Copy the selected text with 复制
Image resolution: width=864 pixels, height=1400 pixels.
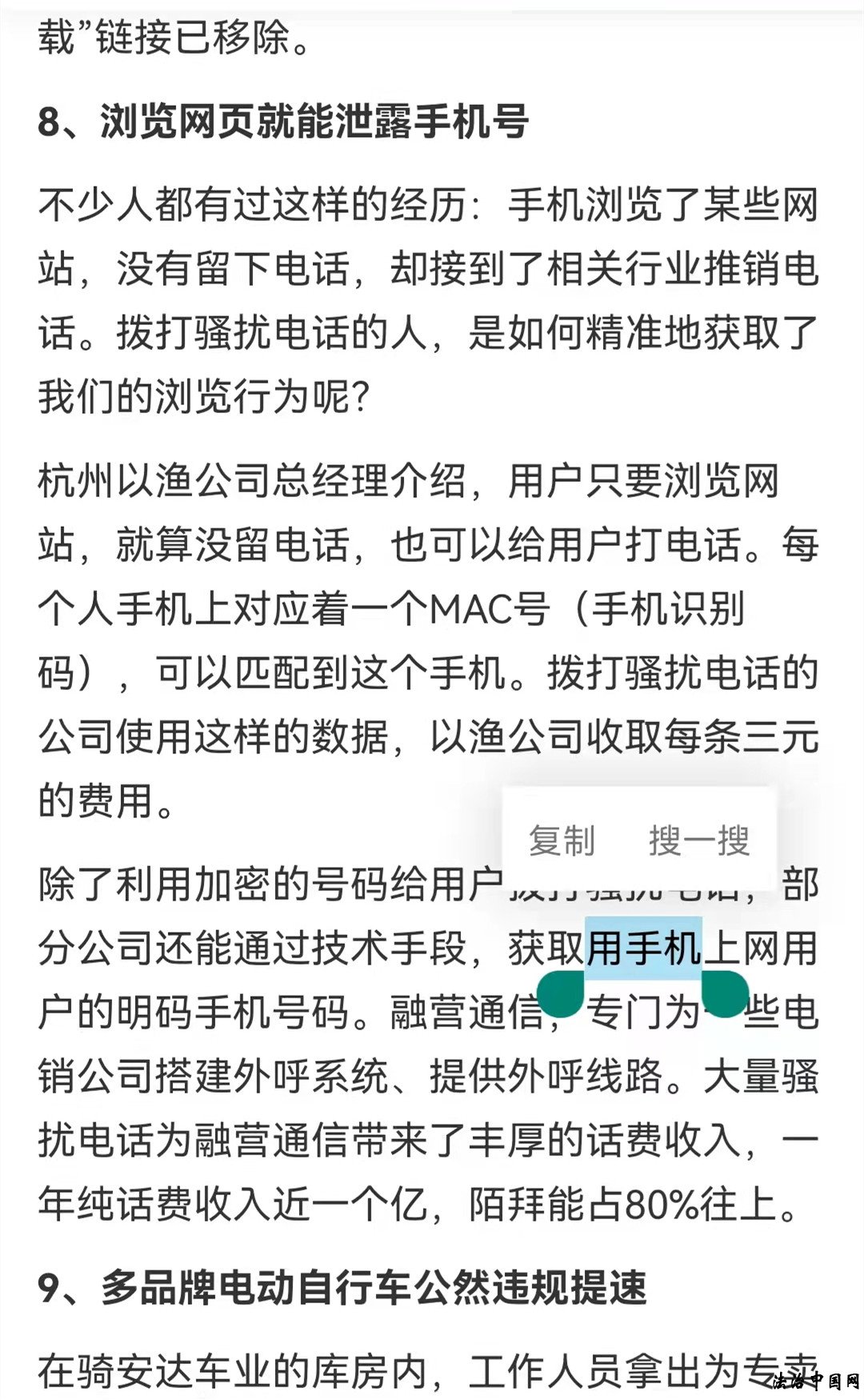pyautogui.click(x=562, y=840)
